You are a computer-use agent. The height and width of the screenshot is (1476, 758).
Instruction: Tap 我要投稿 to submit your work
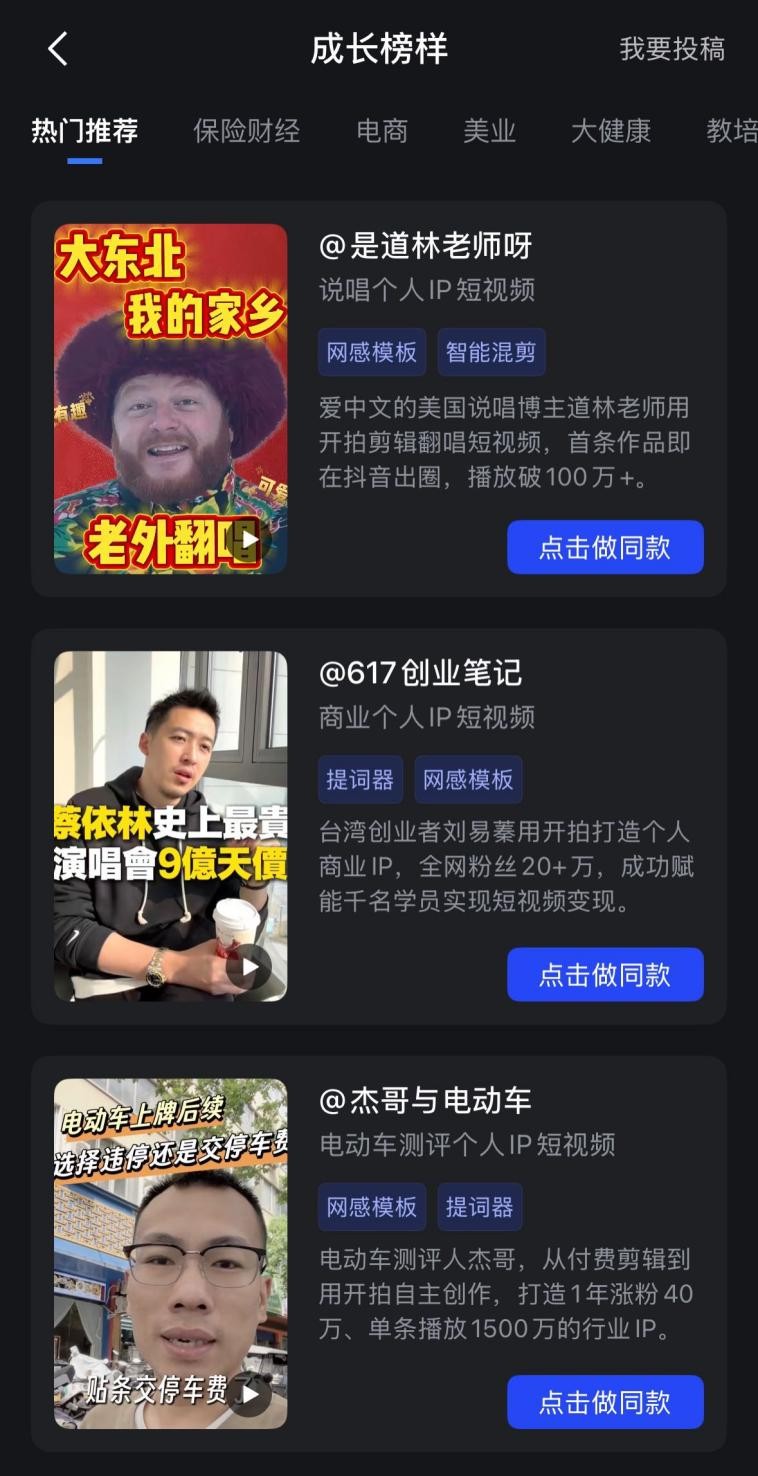point(672,49)
